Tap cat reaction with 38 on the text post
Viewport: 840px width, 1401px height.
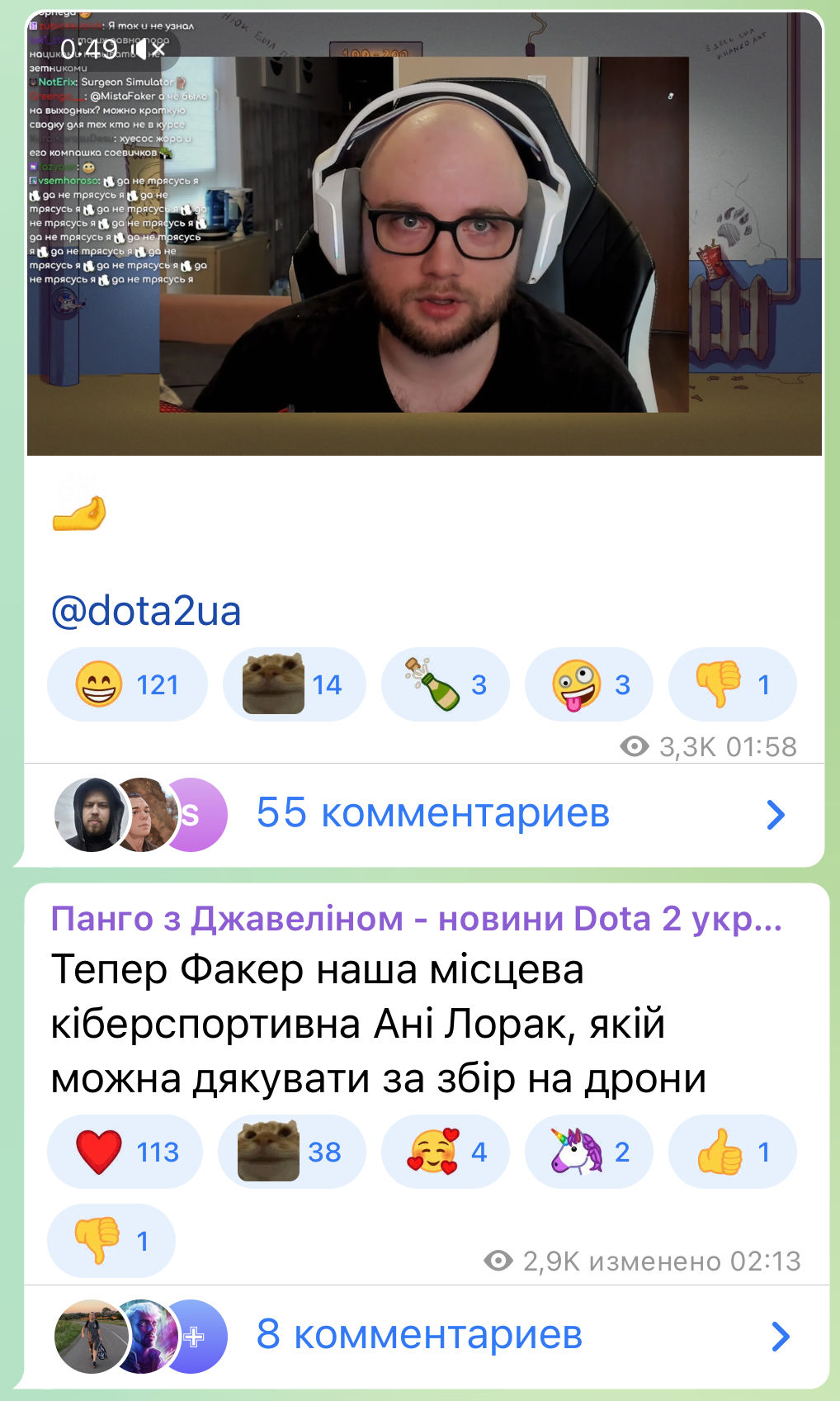[x=291, y=1152]
